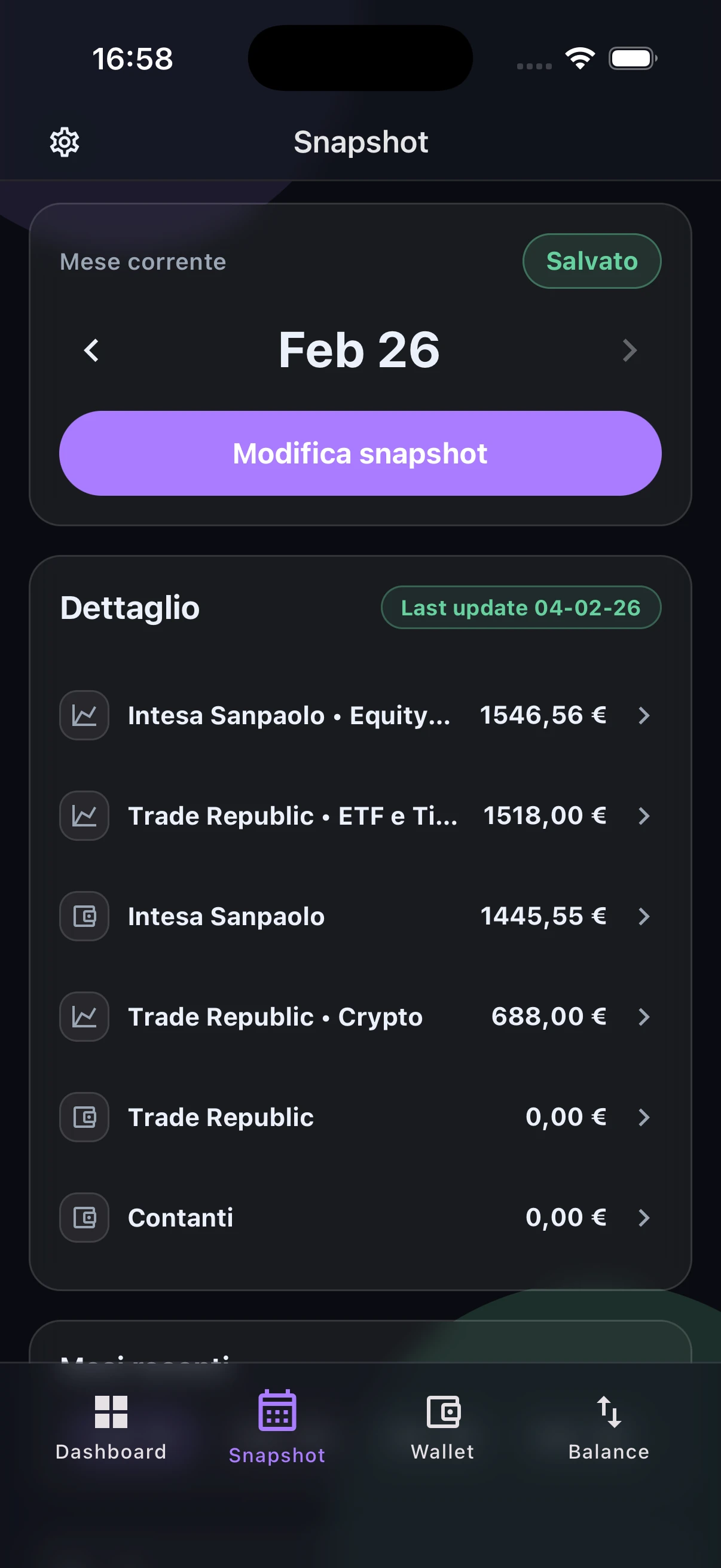Select the Snapshot tab in bottom bar
Image resolution: width=721 pixels, height=1568 pixels.
pos(276,1427)
